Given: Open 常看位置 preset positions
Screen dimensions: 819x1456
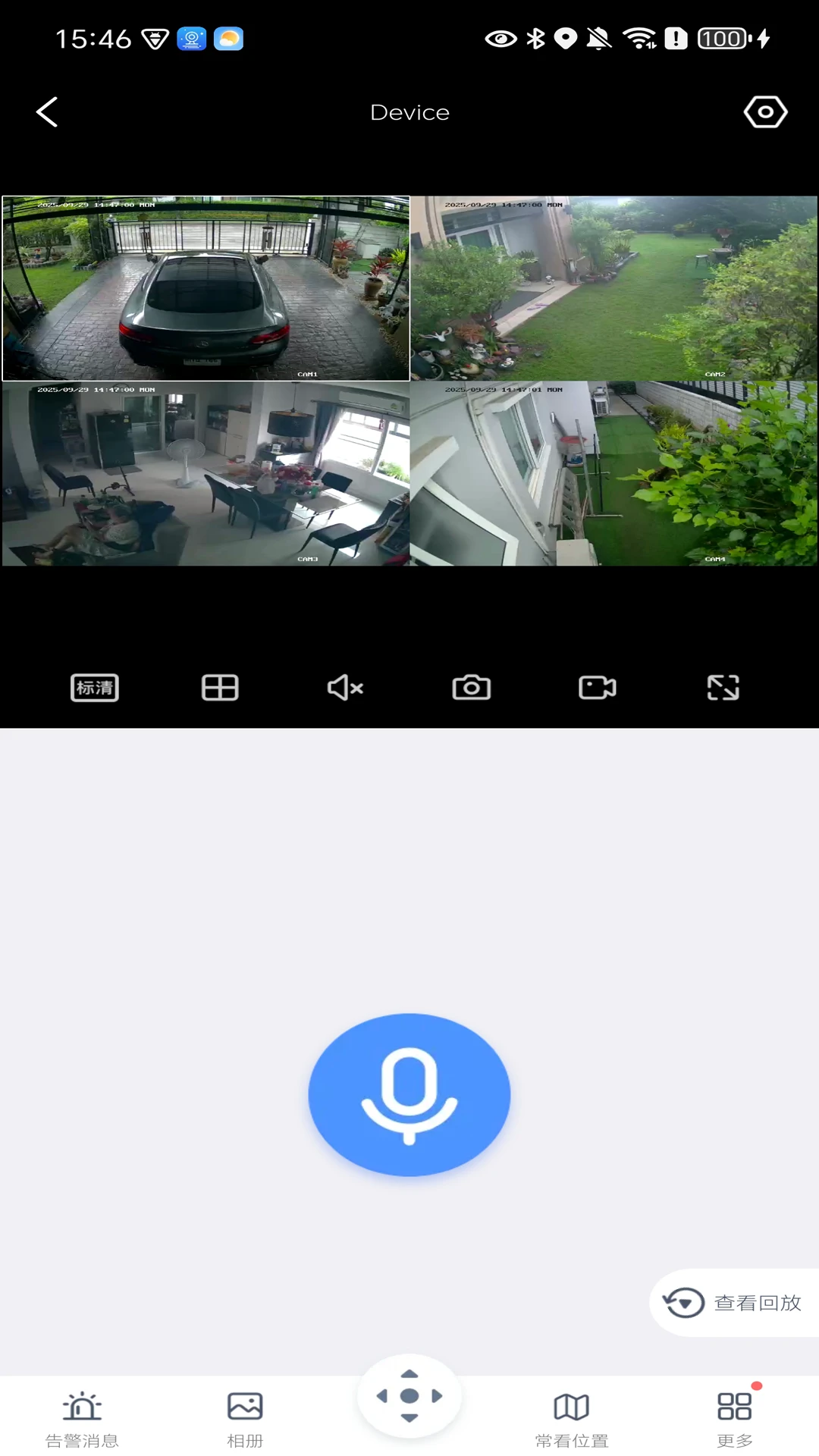Looking at the screenshot, I should [x=572, y=1419].
